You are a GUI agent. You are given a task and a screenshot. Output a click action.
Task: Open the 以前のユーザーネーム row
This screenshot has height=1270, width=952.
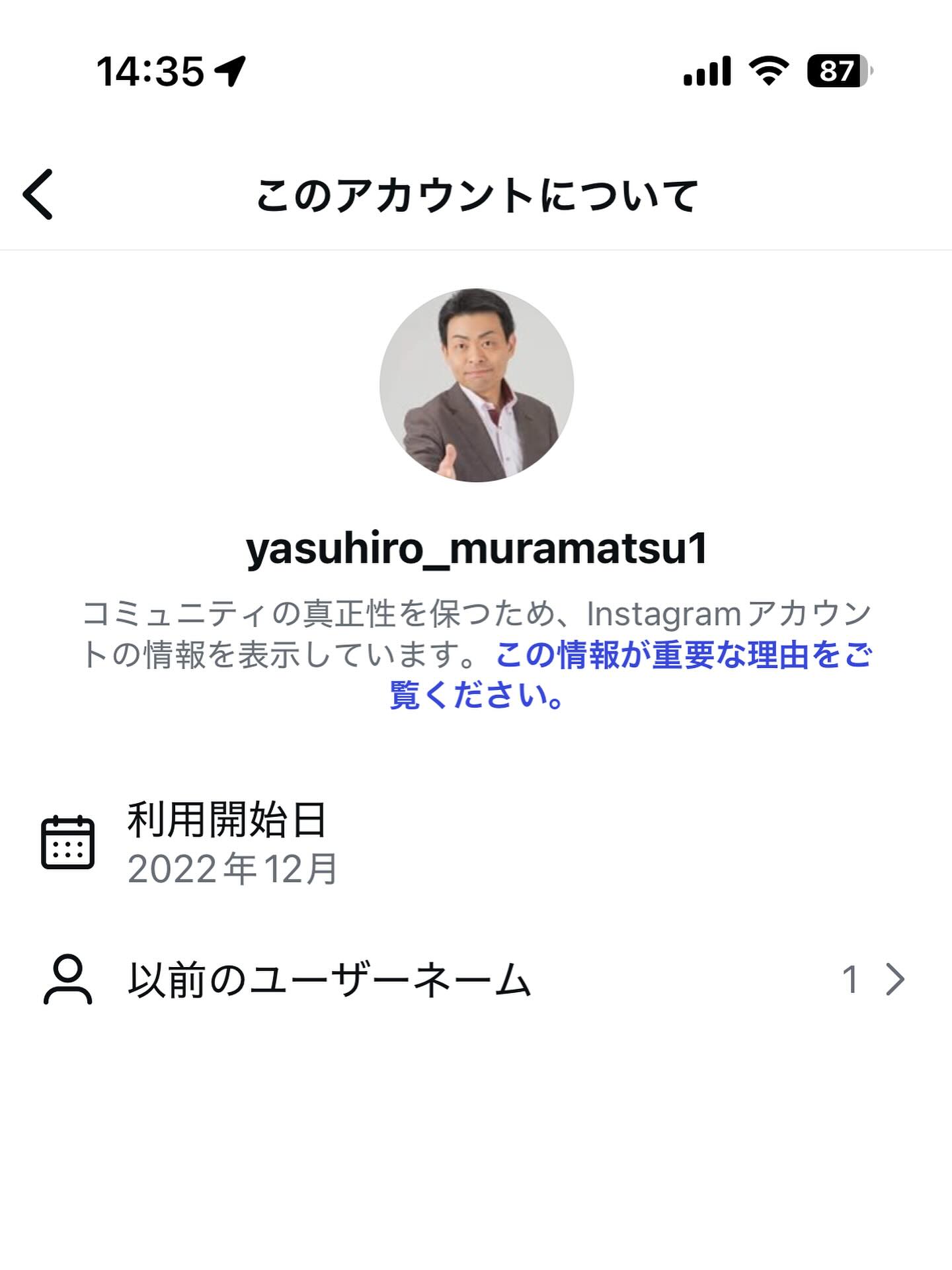[x=475, y=980]
